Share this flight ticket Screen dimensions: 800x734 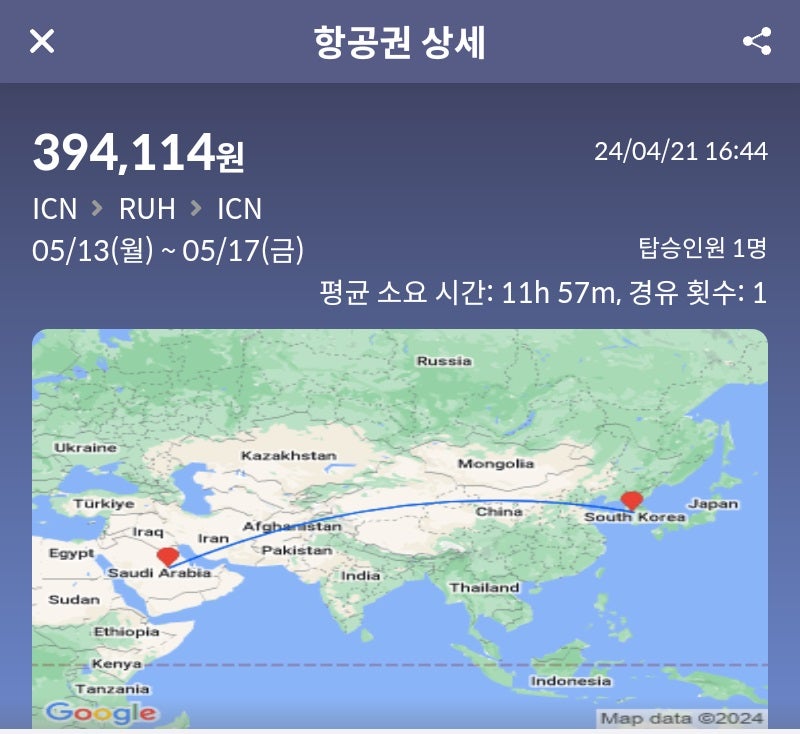point(757,42)
